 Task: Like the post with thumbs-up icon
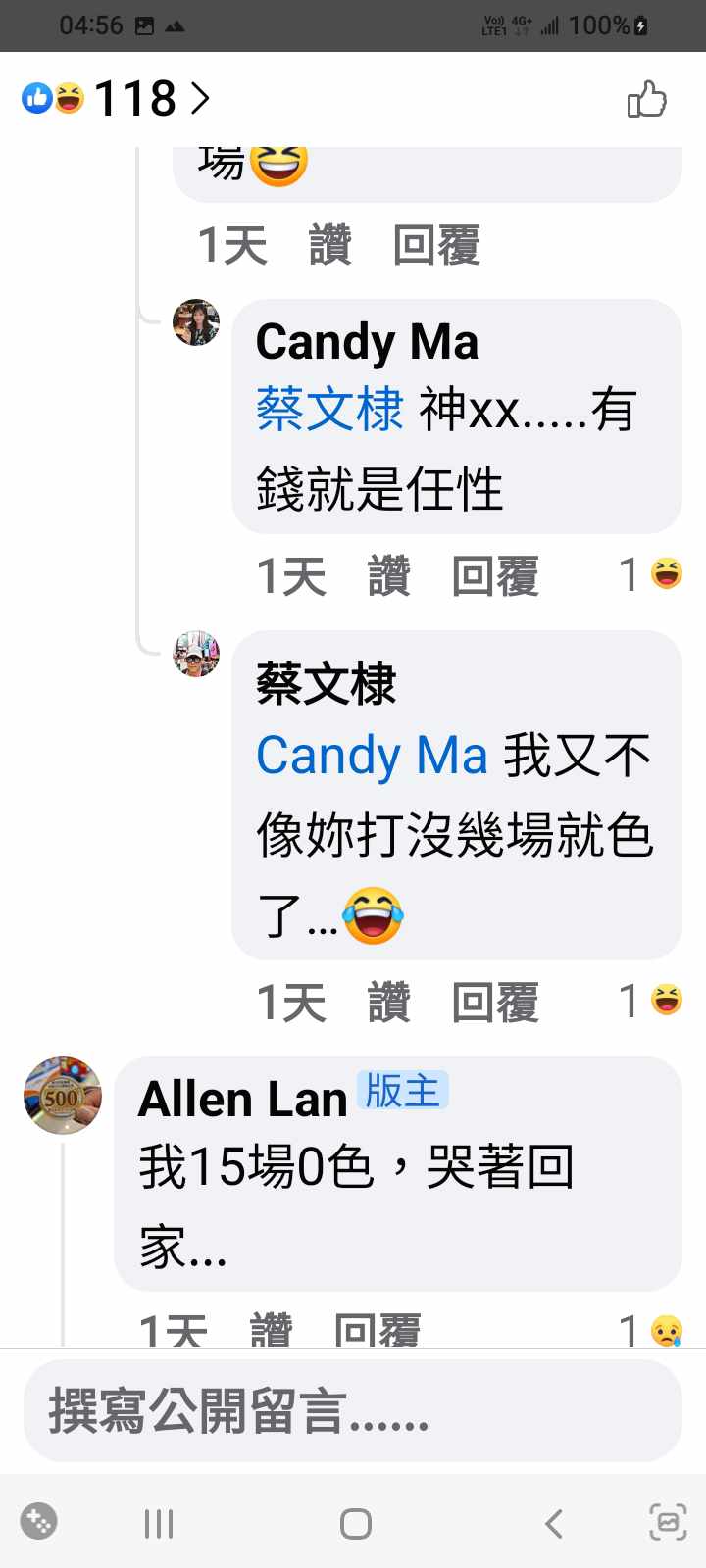(x=646, y=99)
